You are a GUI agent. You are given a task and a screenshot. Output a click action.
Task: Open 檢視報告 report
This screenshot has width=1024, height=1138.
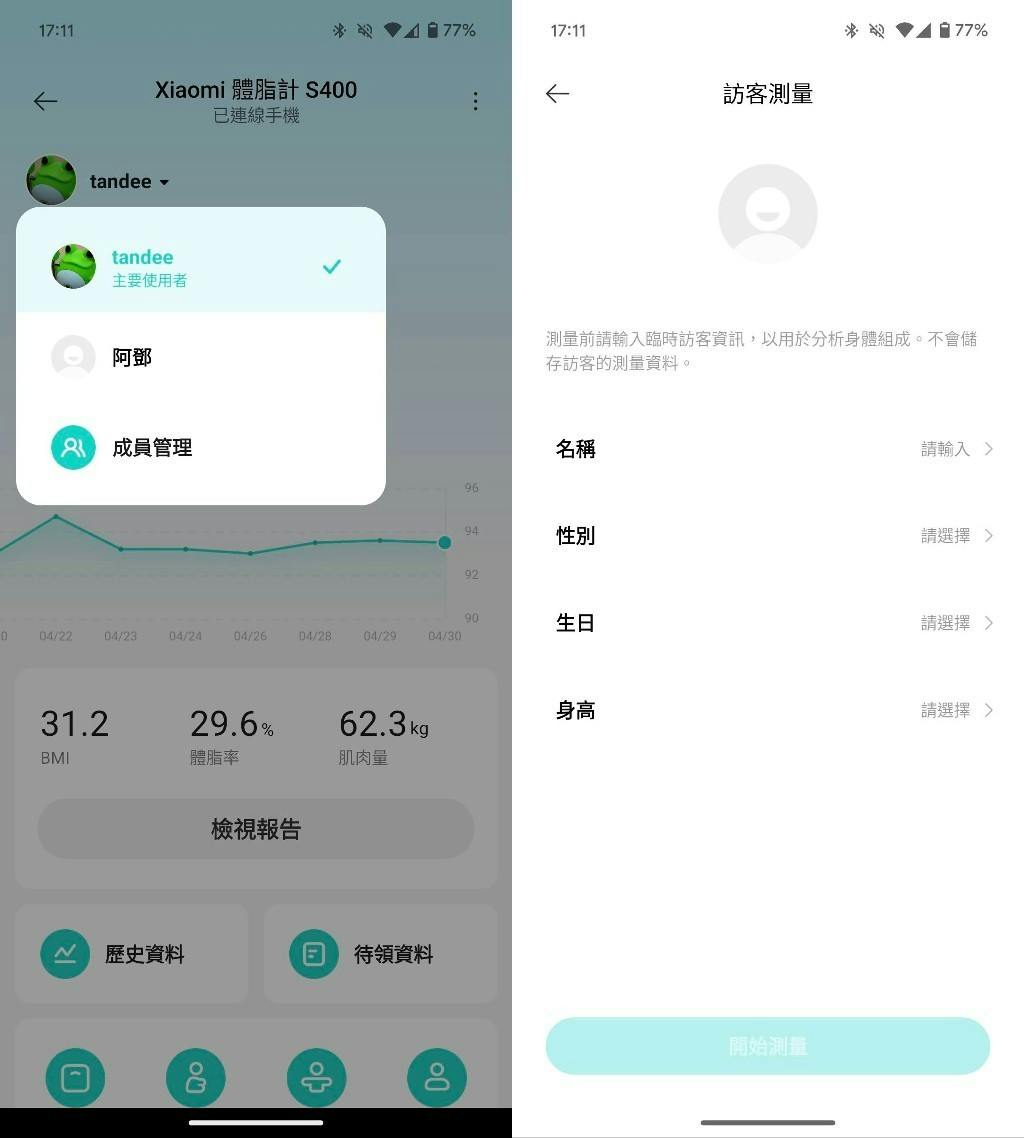pyautogui.click(x=256, y=829)
